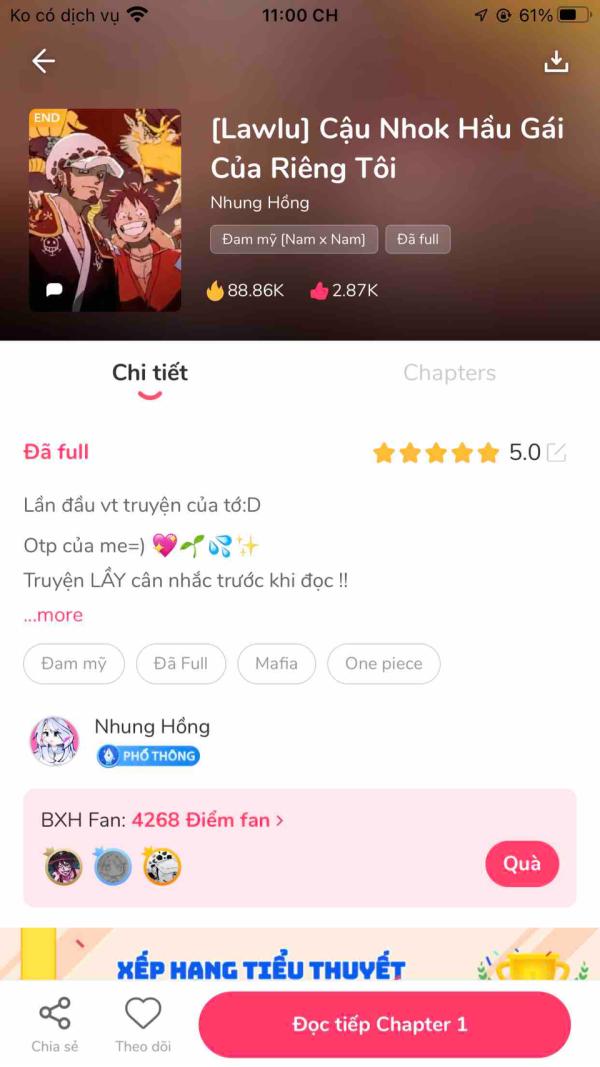Follow the story with Theo dõi heart

[143, 1024]
